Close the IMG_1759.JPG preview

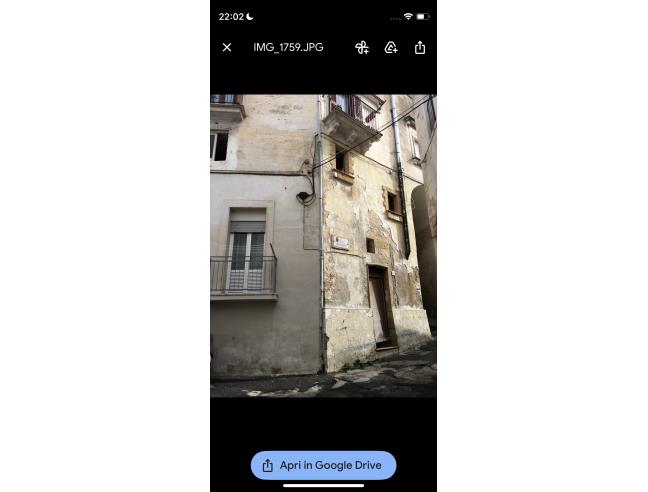tap(227, 47)
